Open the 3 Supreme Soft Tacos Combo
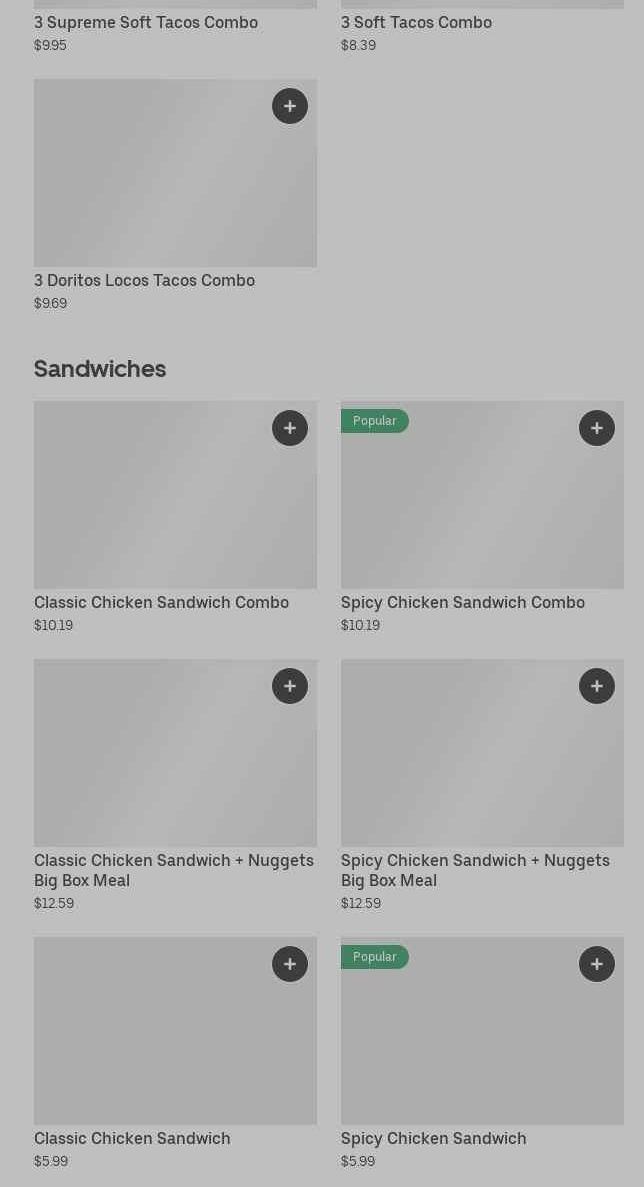Screen dimensions: 644x1187 (146, 23)
